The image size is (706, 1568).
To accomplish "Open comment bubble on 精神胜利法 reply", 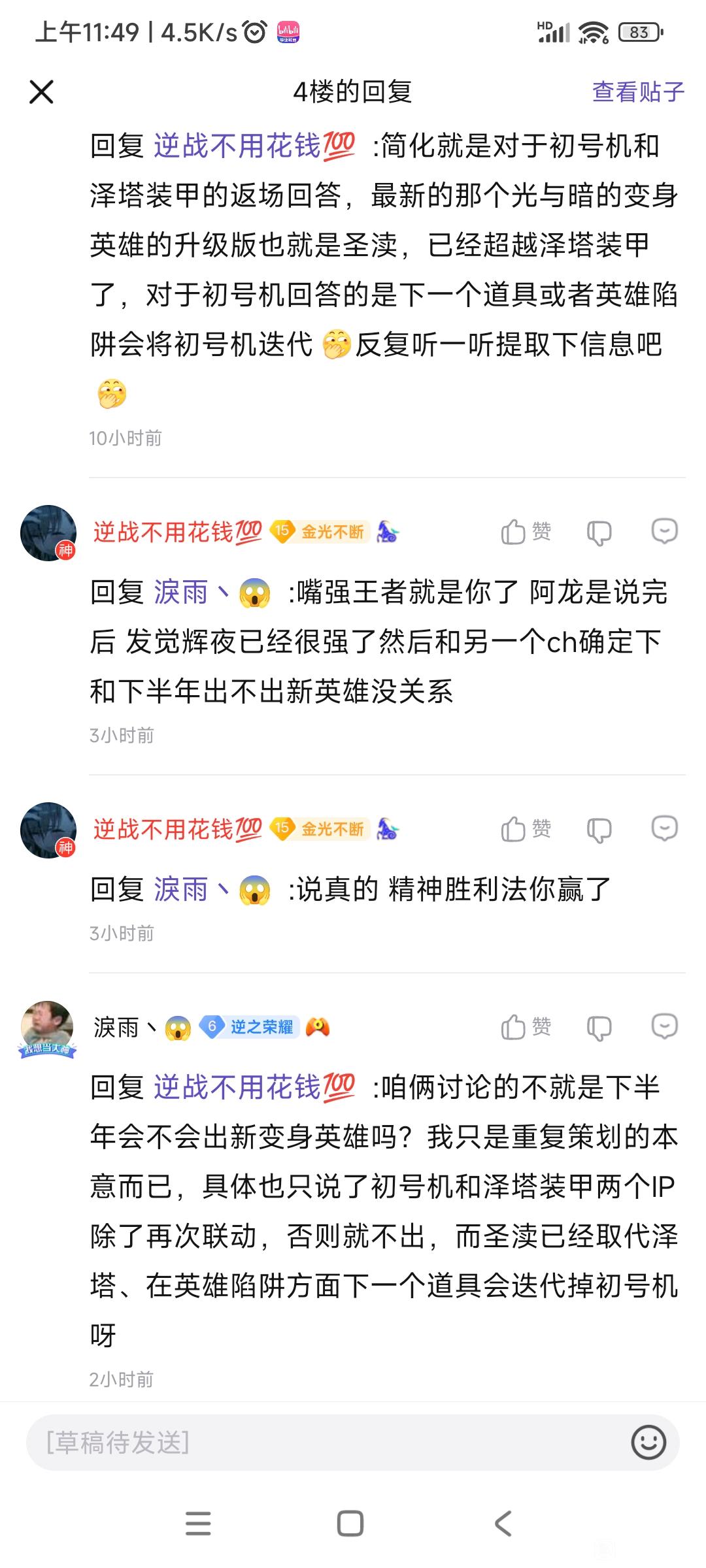I will [x=664, y=829].
